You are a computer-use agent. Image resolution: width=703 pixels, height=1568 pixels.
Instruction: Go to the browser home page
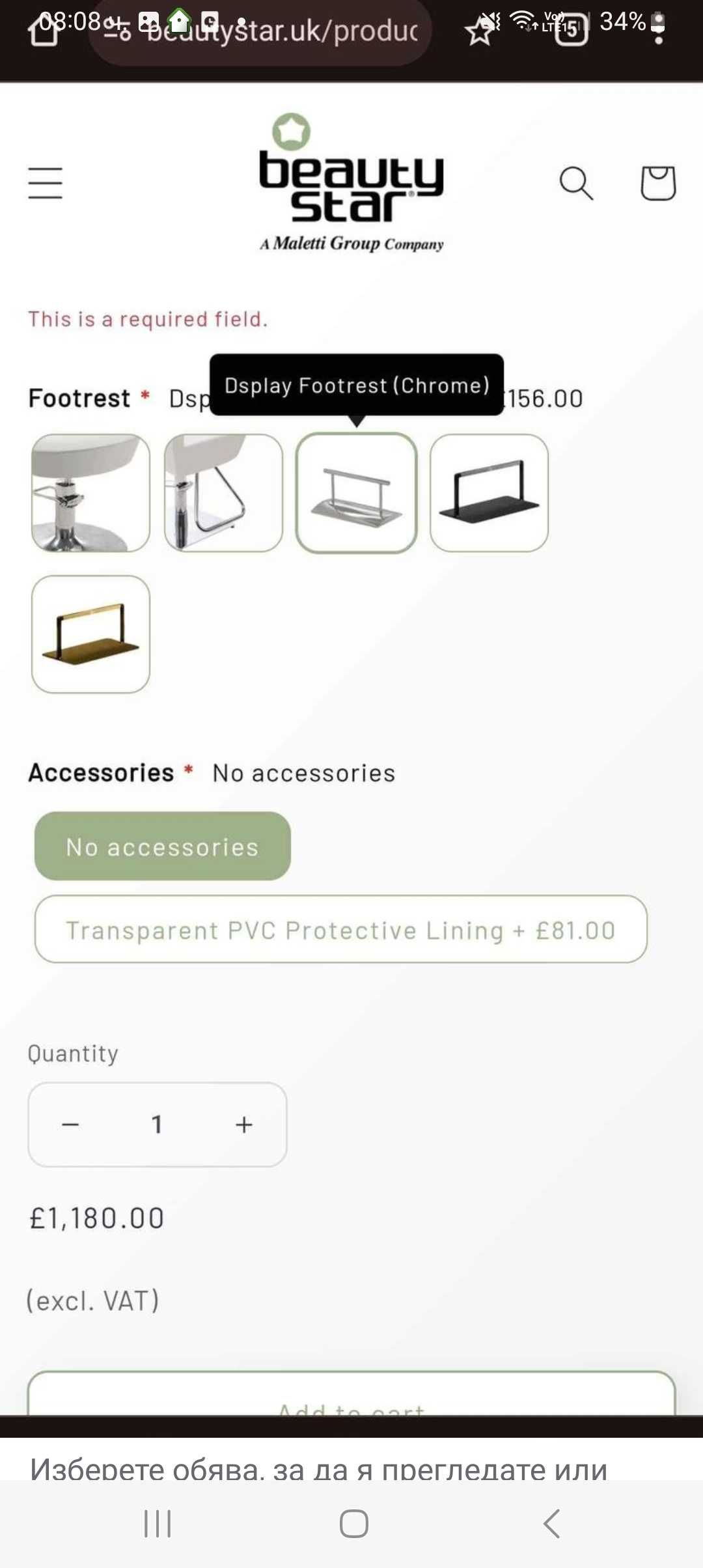click(44, 32)
